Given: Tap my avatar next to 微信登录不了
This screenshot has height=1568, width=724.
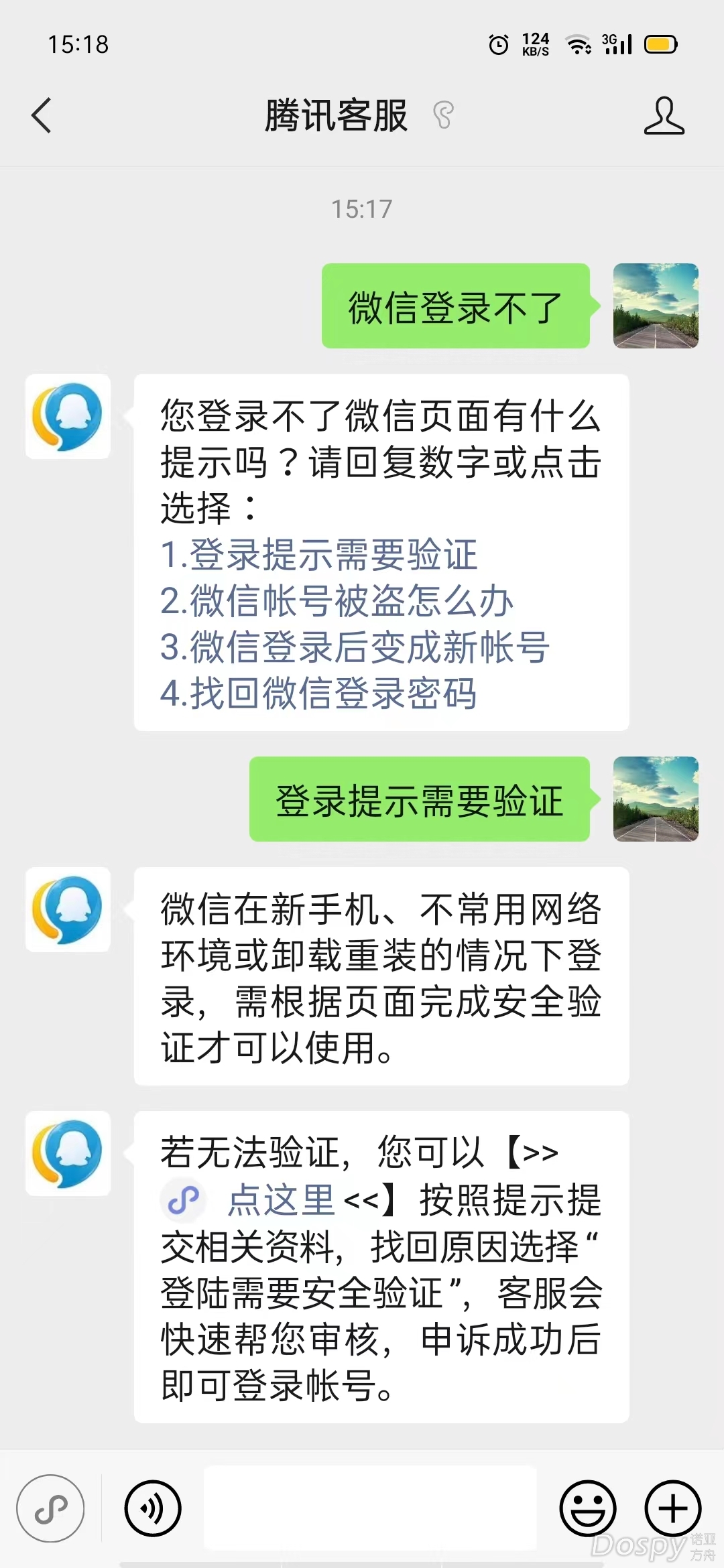Looking at the screenshot, I should coord(656,306).
